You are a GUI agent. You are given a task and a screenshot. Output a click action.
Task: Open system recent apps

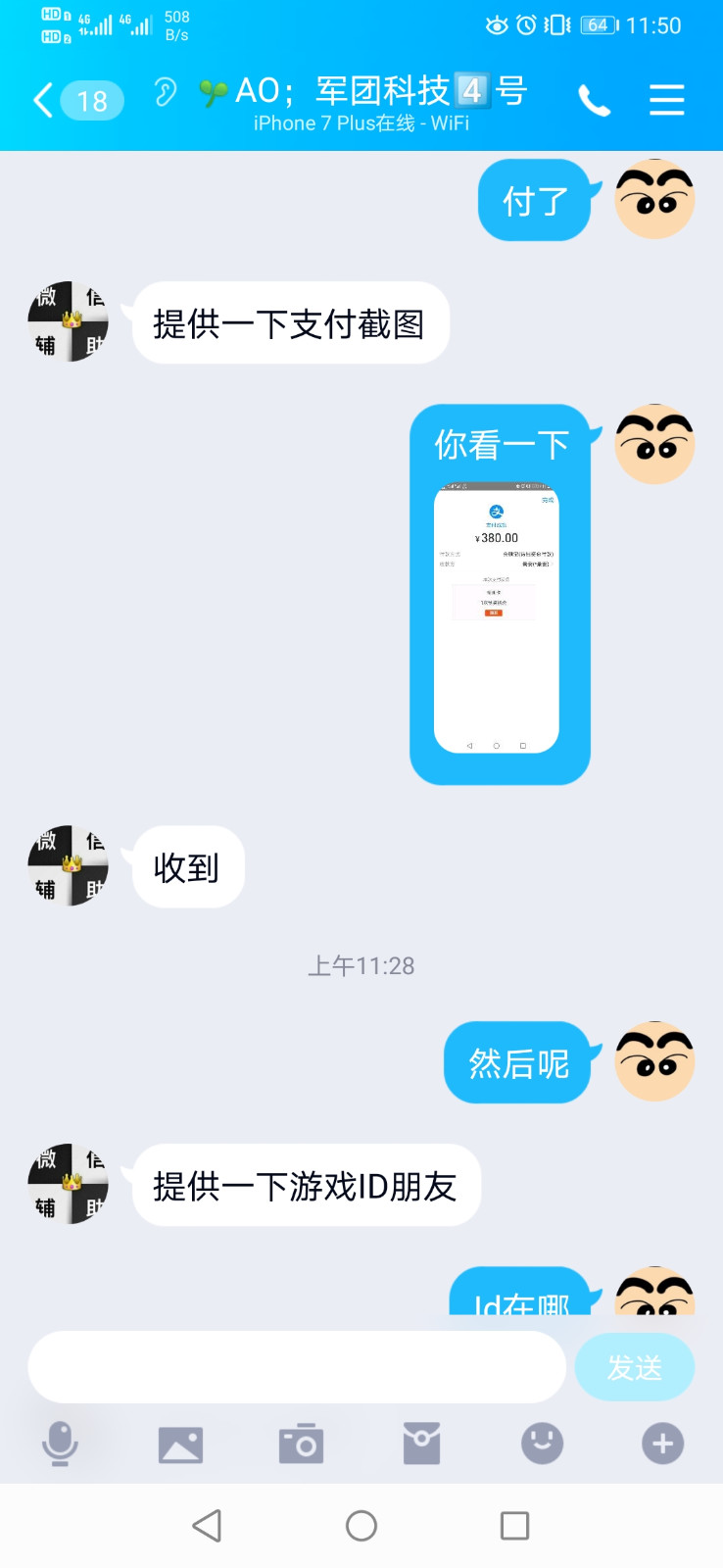point(514,1526)
